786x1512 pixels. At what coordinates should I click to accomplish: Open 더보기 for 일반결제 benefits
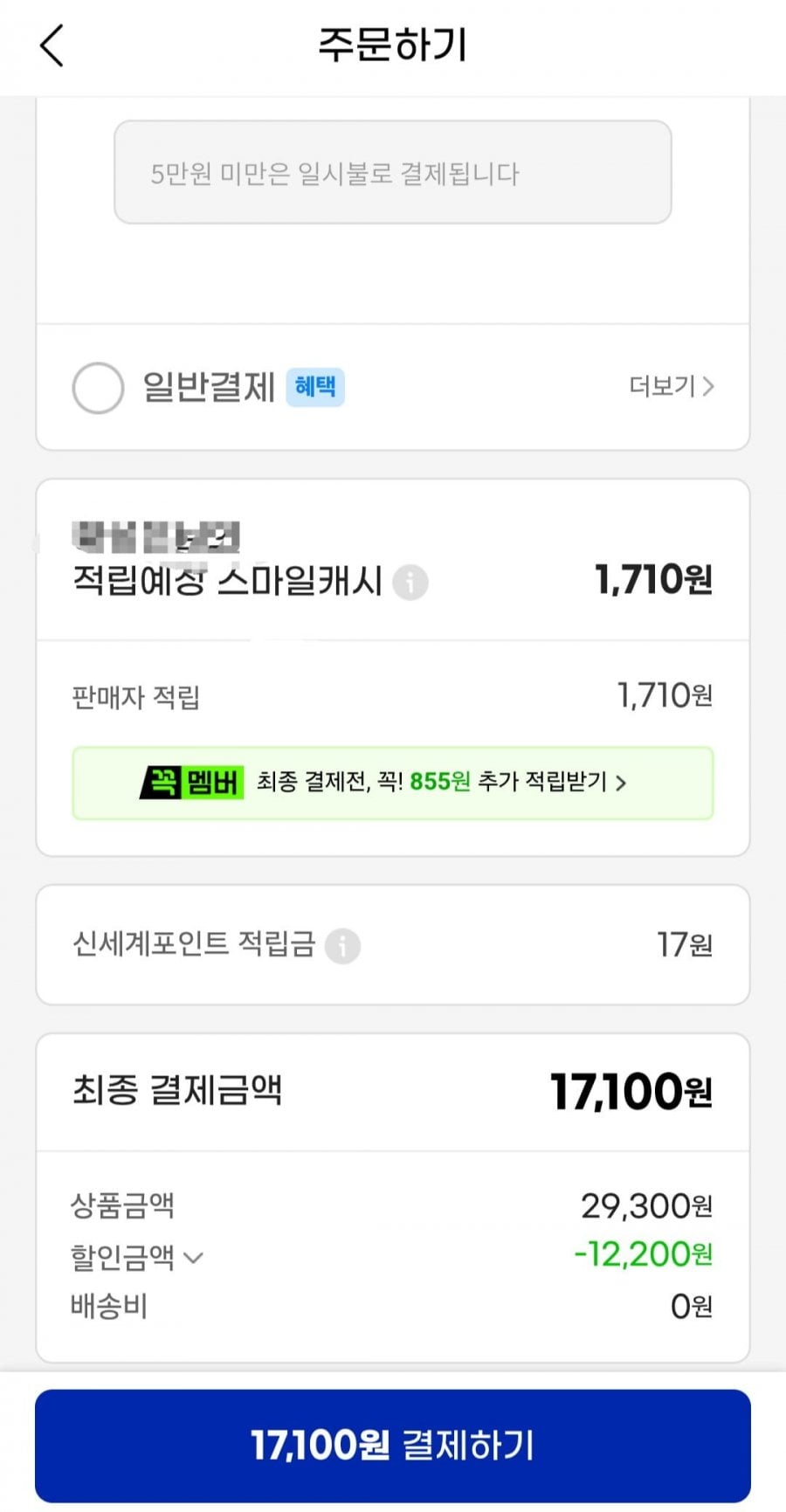pos(672,386)
